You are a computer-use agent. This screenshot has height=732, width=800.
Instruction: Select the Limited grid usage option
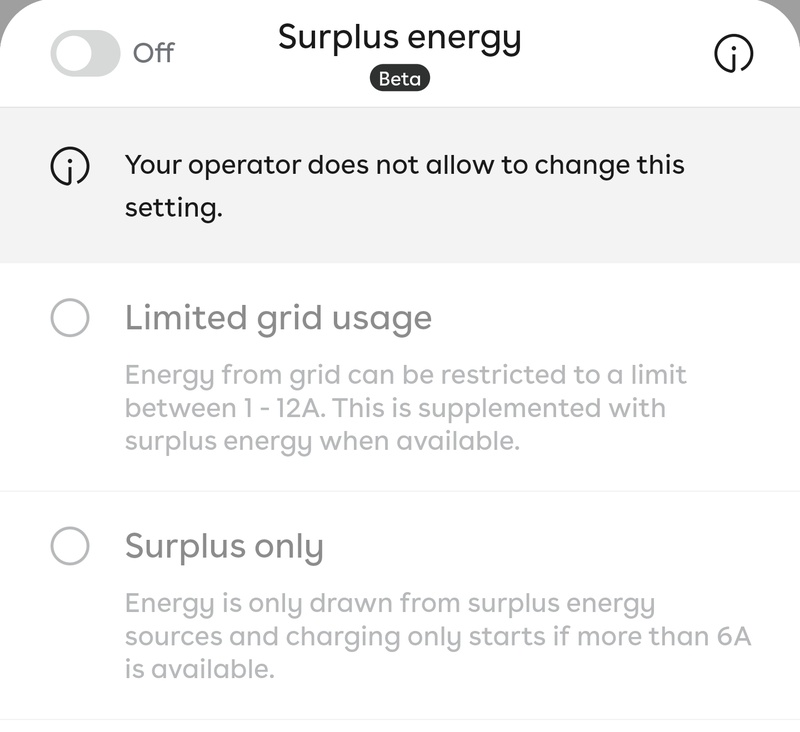tap(70, 319)
